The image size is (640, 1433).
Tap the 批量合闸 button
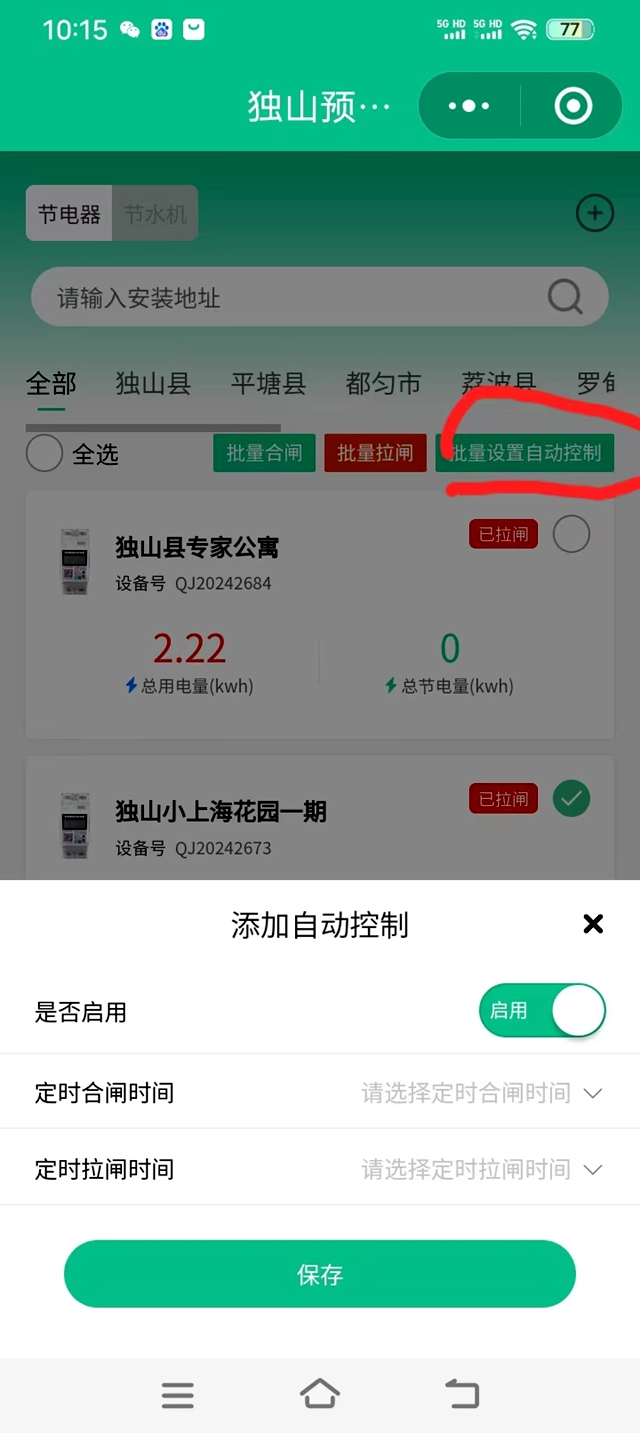pos(264,453)
